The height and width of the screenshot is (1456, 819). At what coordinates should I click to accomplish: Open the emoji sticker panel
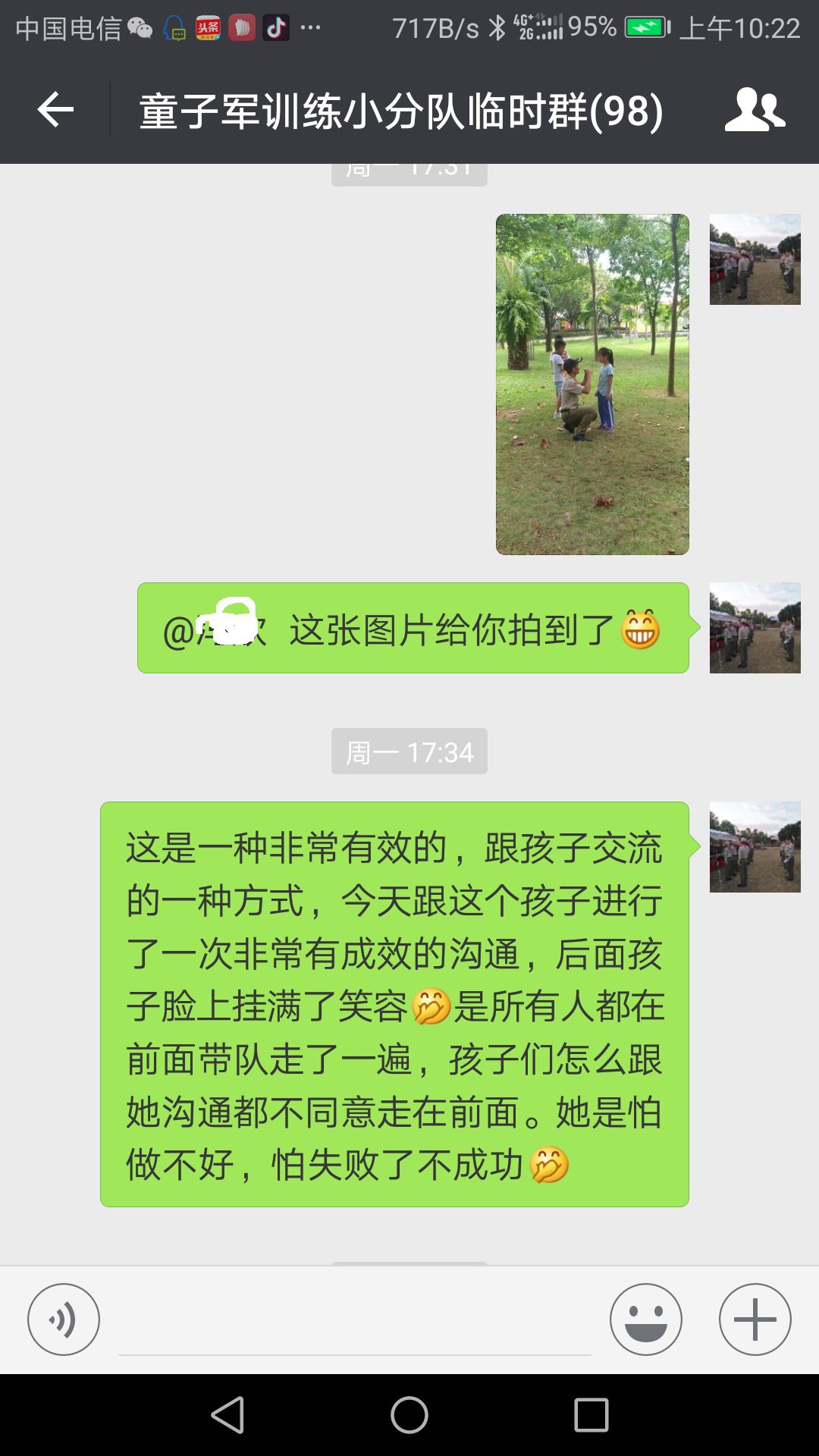coord(645,1319)
